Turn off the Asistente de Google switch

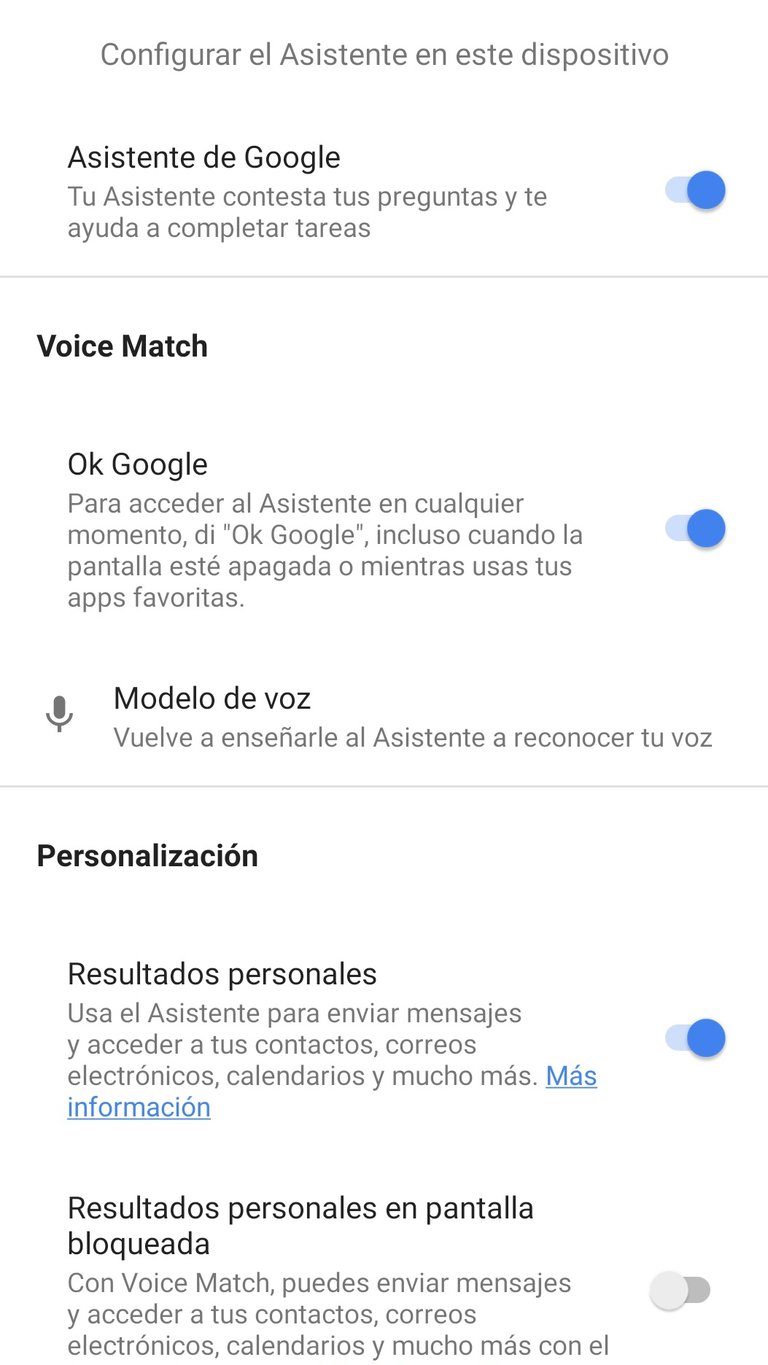(x=695, y=190)
